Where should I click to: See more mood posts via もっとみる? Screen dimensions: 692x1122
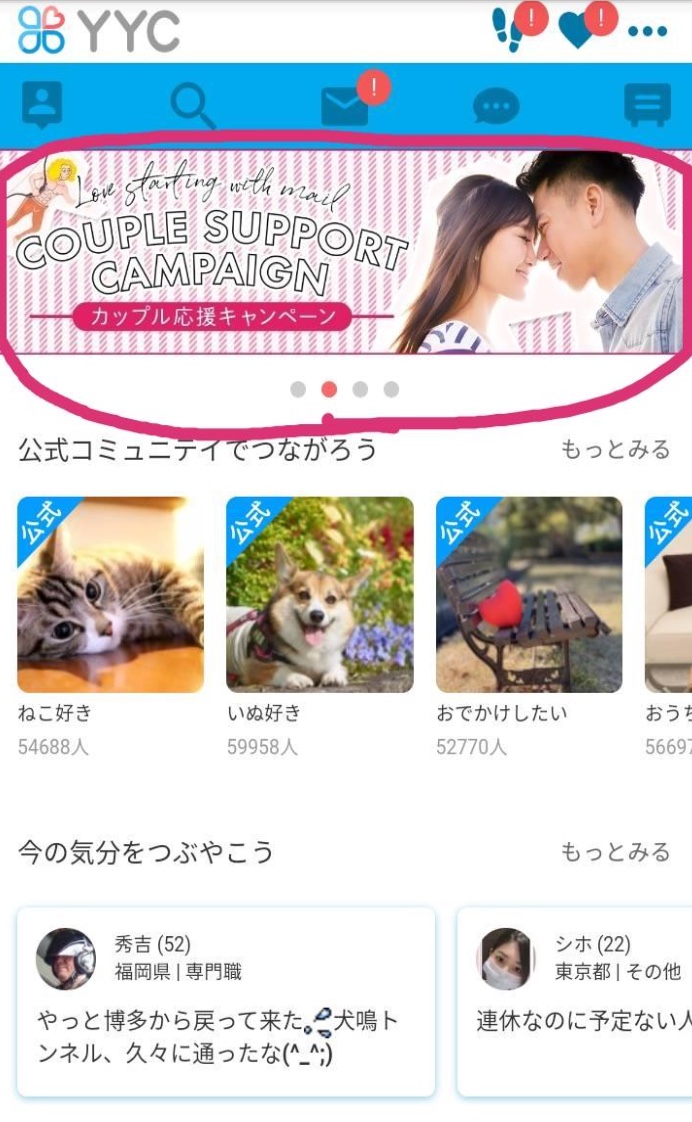(615, 852)
